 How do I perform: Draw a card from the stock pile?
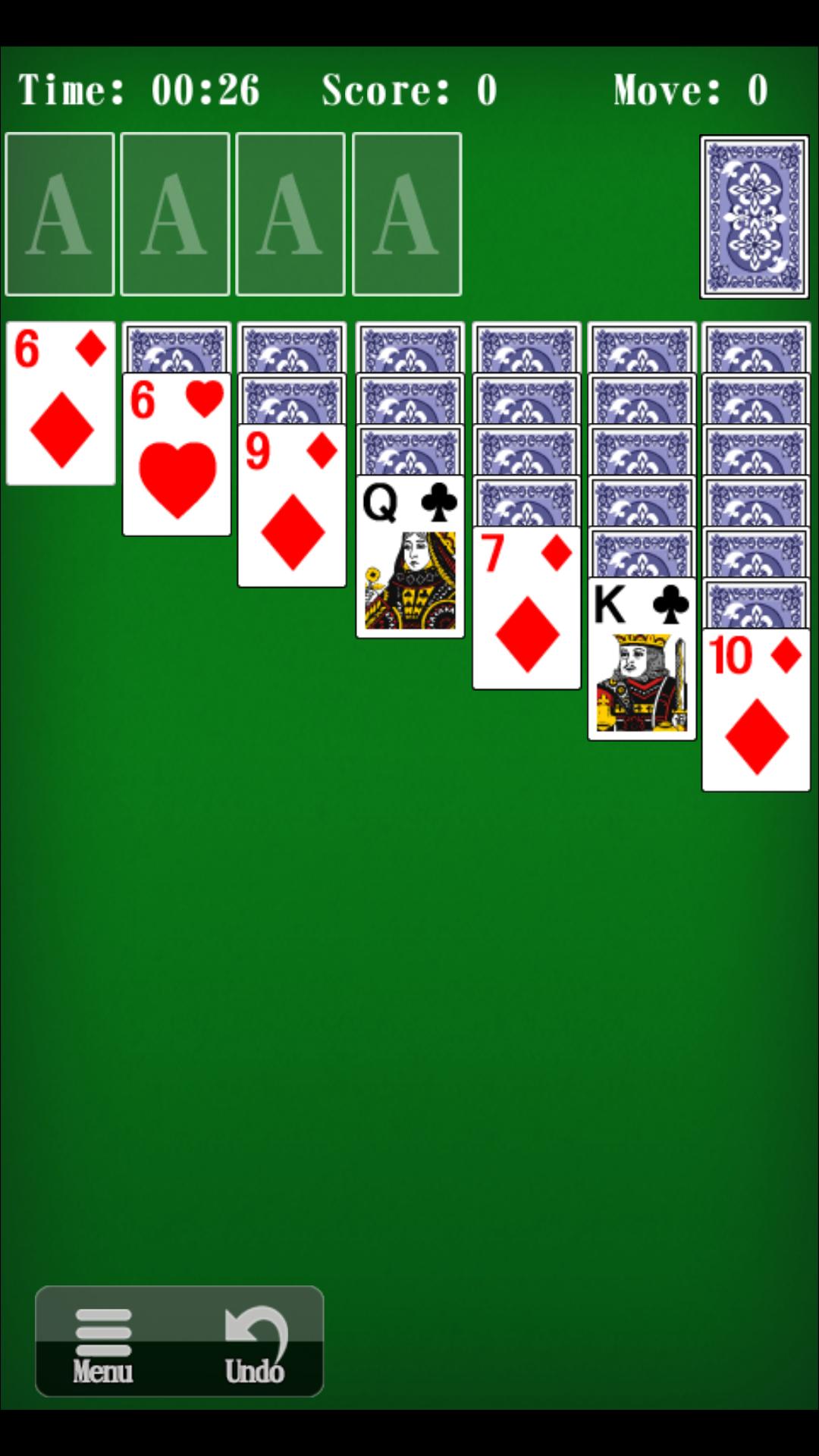point(755,217)
